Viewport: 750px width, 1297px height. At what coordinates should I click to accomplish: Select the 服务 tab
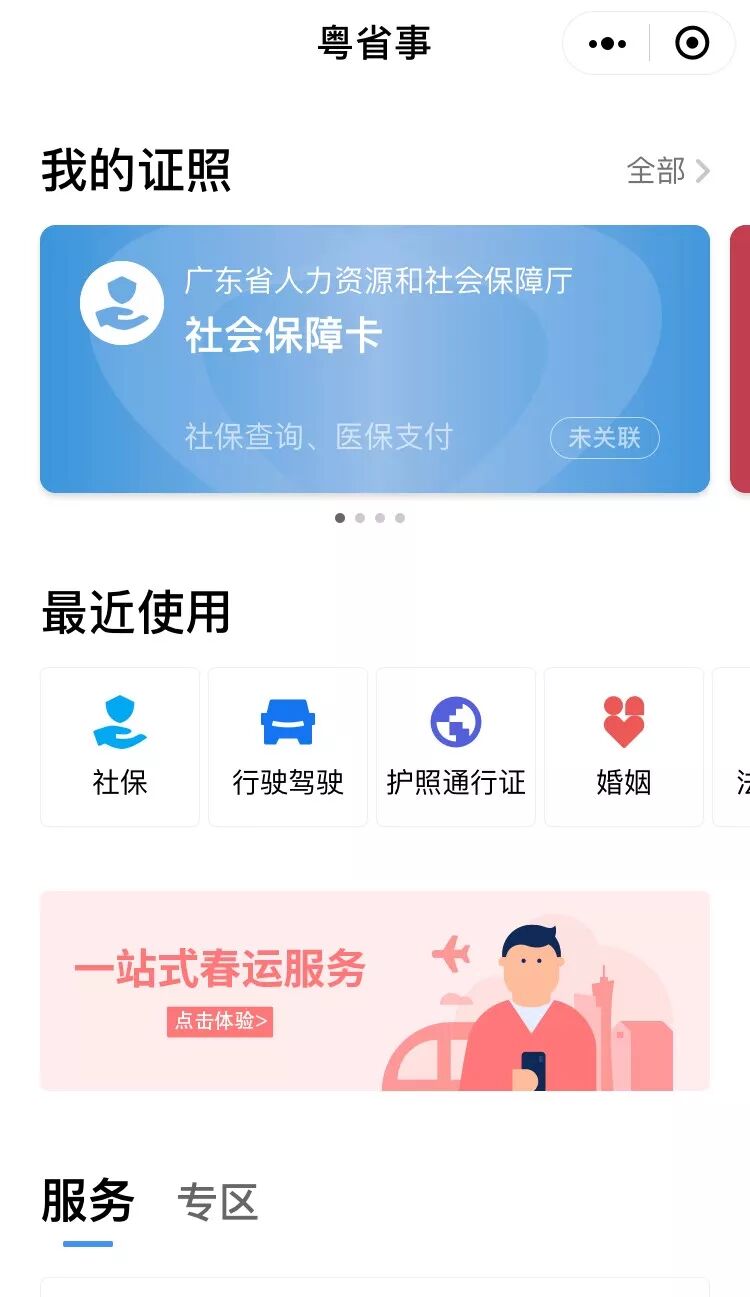(88, 1202)
